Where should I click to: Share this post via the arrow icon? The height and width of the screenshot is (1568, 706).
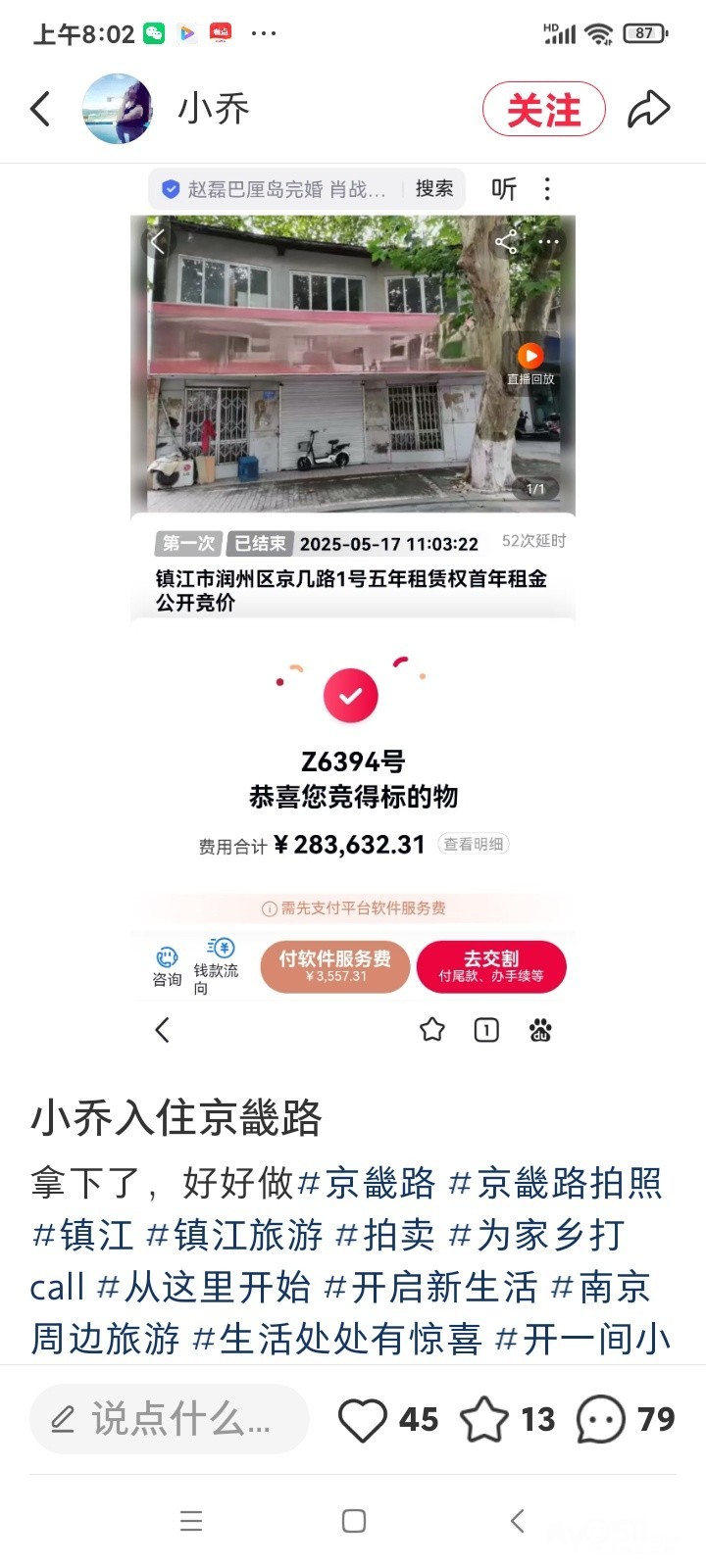click(x=648, y=109)
